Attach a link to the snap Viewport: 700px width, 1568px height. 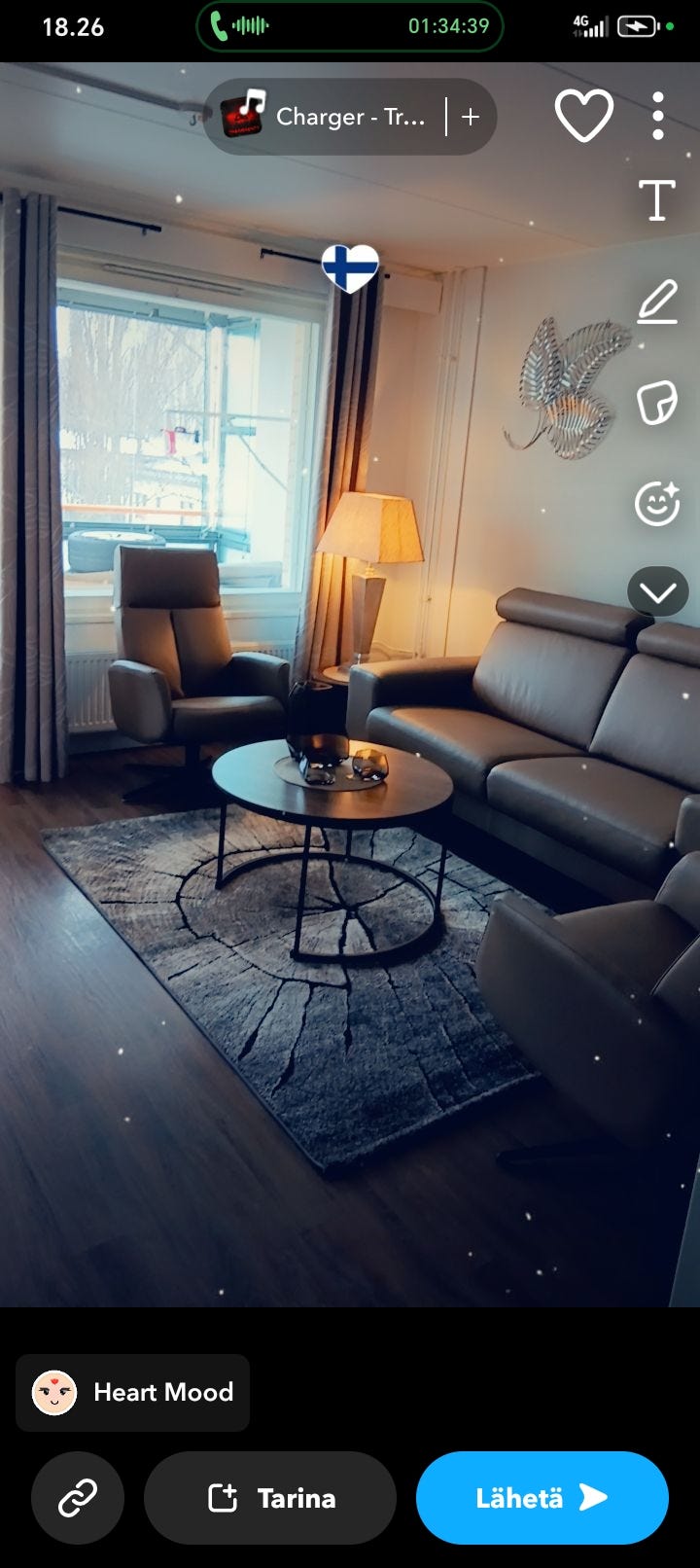pyautogui.click(x=78, y=1498)
